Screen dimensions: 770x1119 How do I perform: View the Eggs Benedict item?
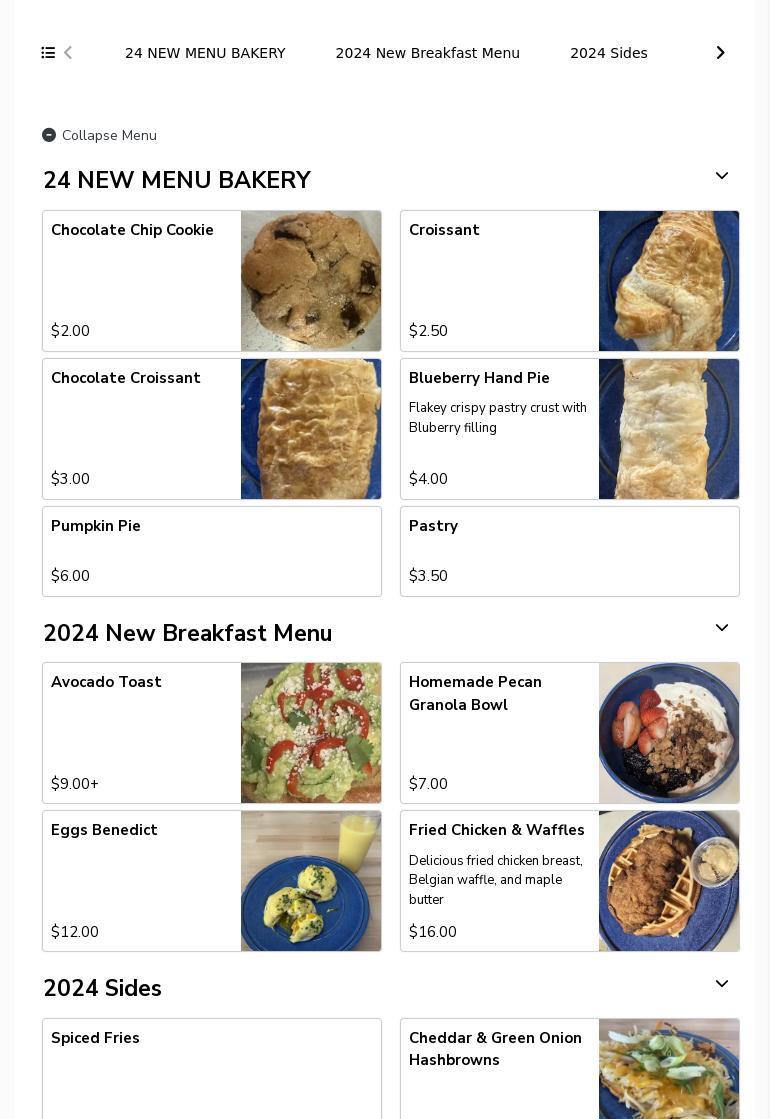coord(212,881)
